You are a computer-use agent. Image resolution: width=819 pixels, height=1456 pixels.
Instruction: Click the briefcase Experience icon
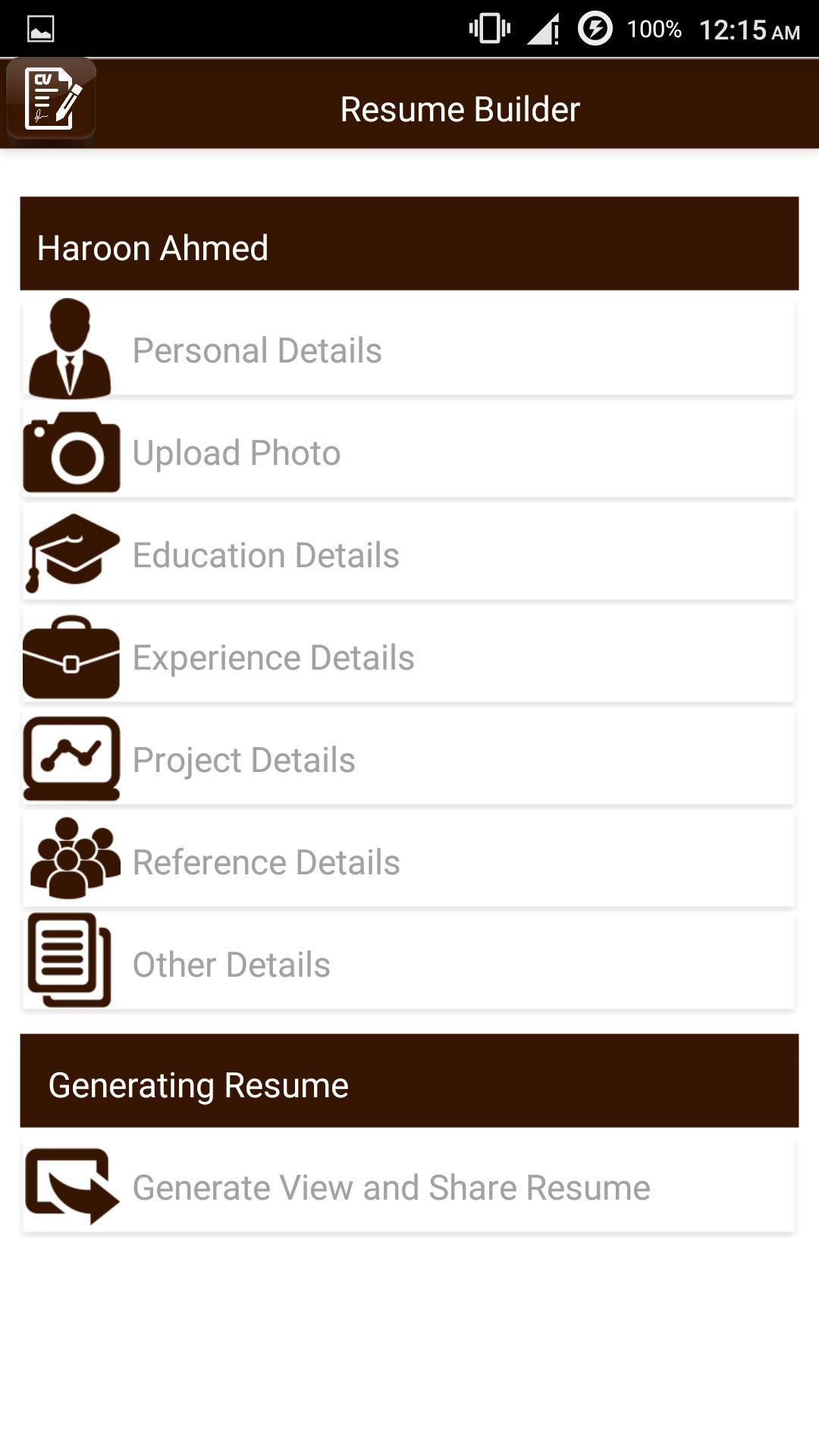coord(72,657)
